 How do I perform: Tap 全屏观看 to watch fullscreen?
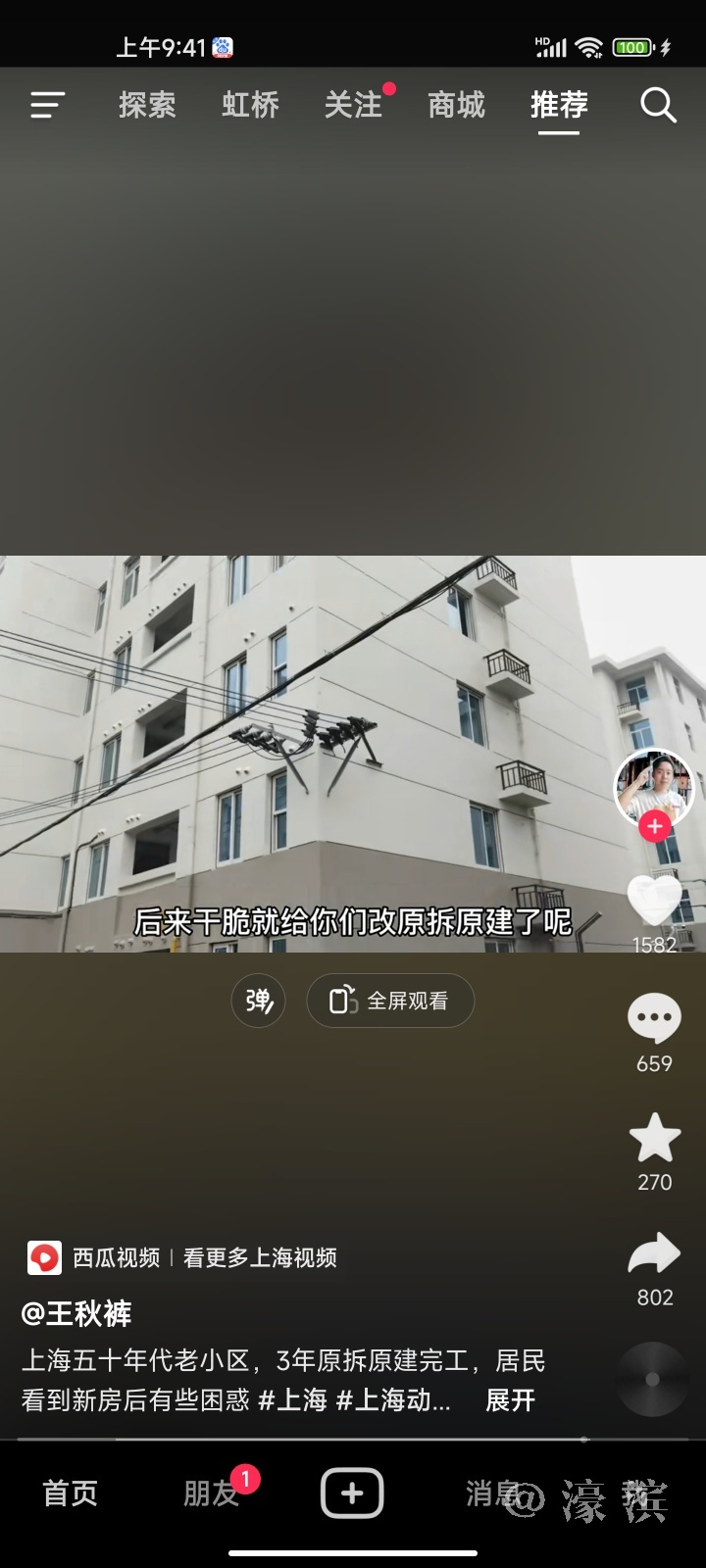390,1001
